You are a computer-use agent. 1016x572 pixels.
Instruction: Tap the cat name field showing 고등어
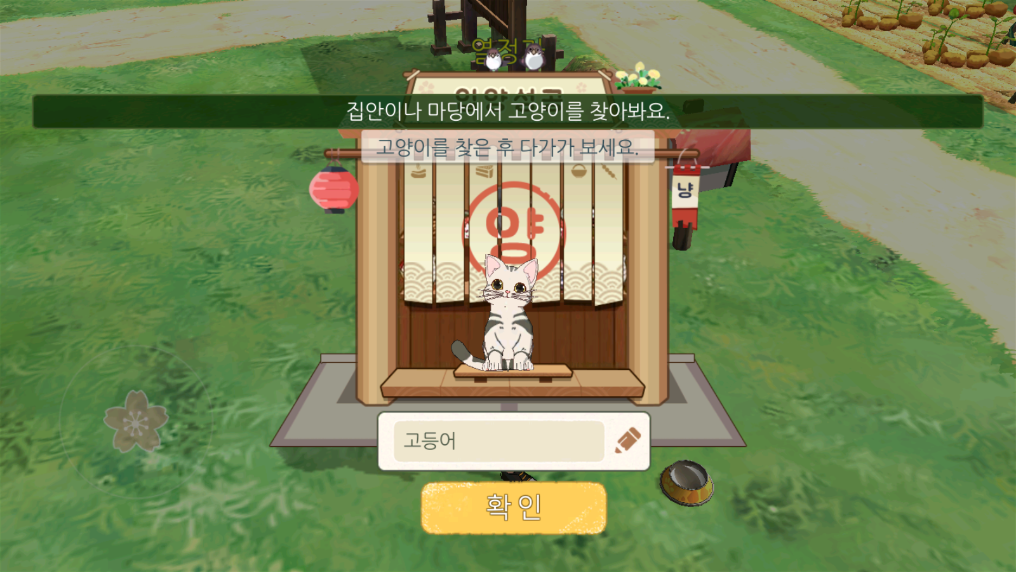pos(498,441)
